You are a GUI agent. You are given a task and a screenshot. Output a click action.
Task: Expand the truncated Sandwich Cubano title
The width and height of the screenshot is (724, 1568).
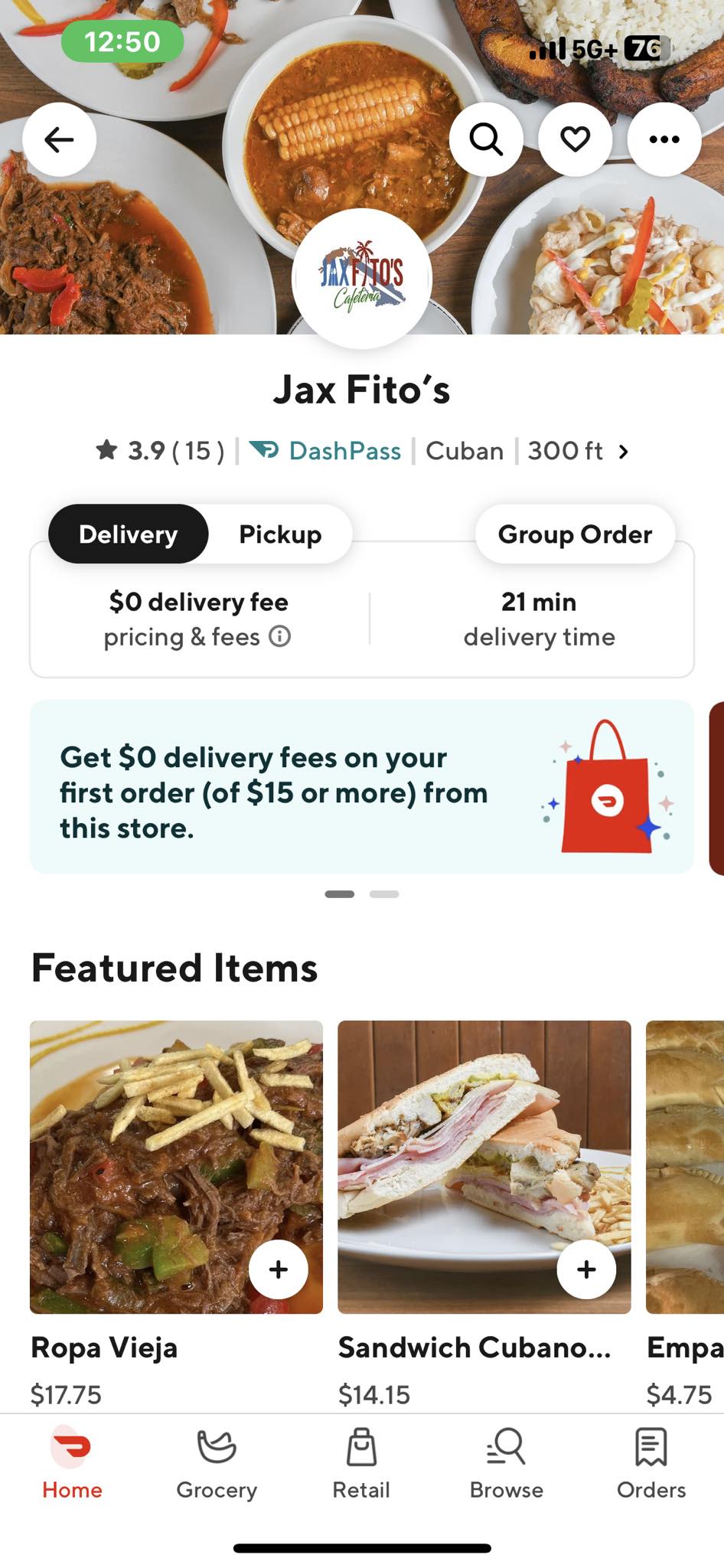tap(475, 1347)
